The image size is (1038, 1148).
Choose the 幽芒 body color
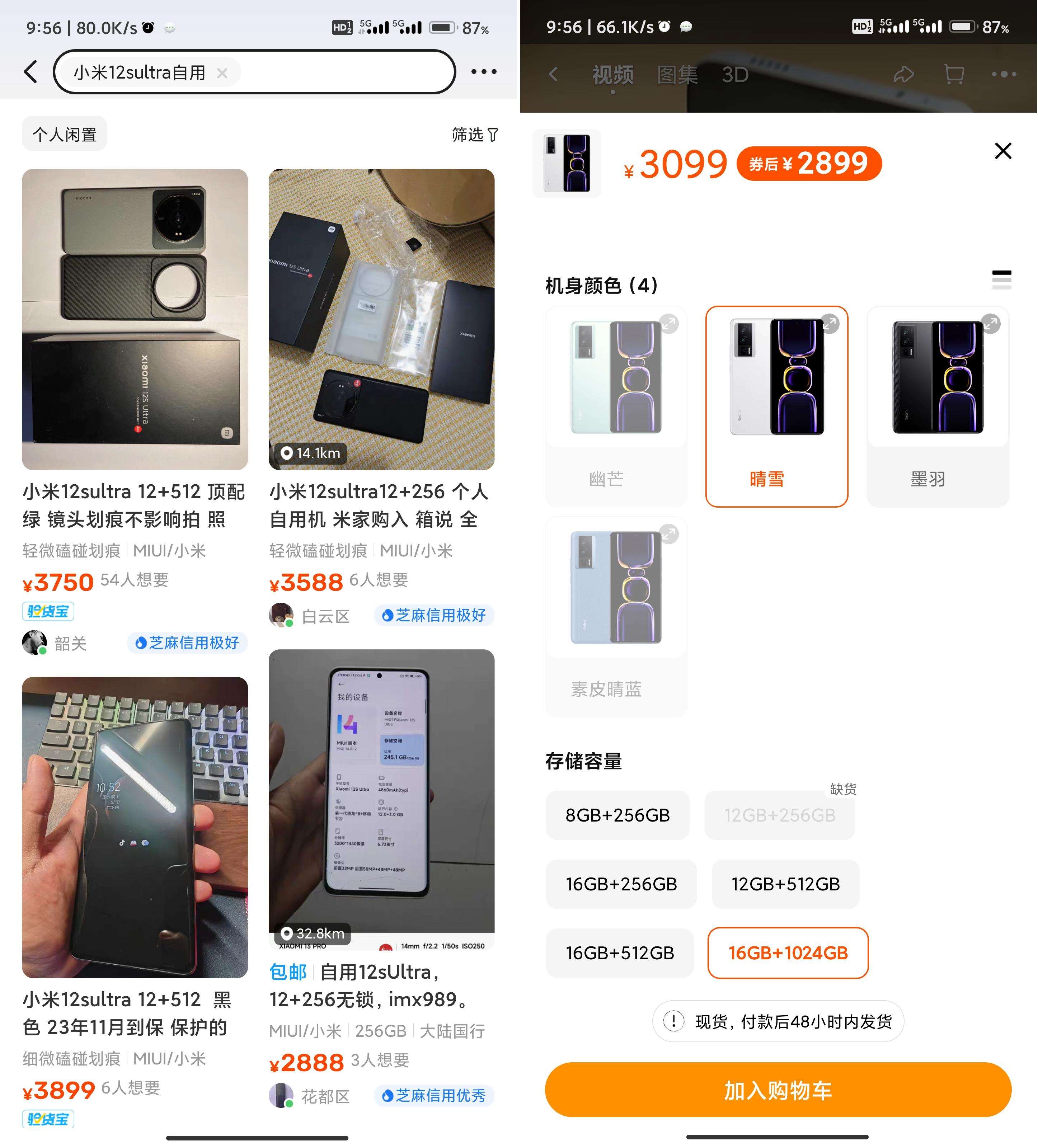[x=615, y=406]
